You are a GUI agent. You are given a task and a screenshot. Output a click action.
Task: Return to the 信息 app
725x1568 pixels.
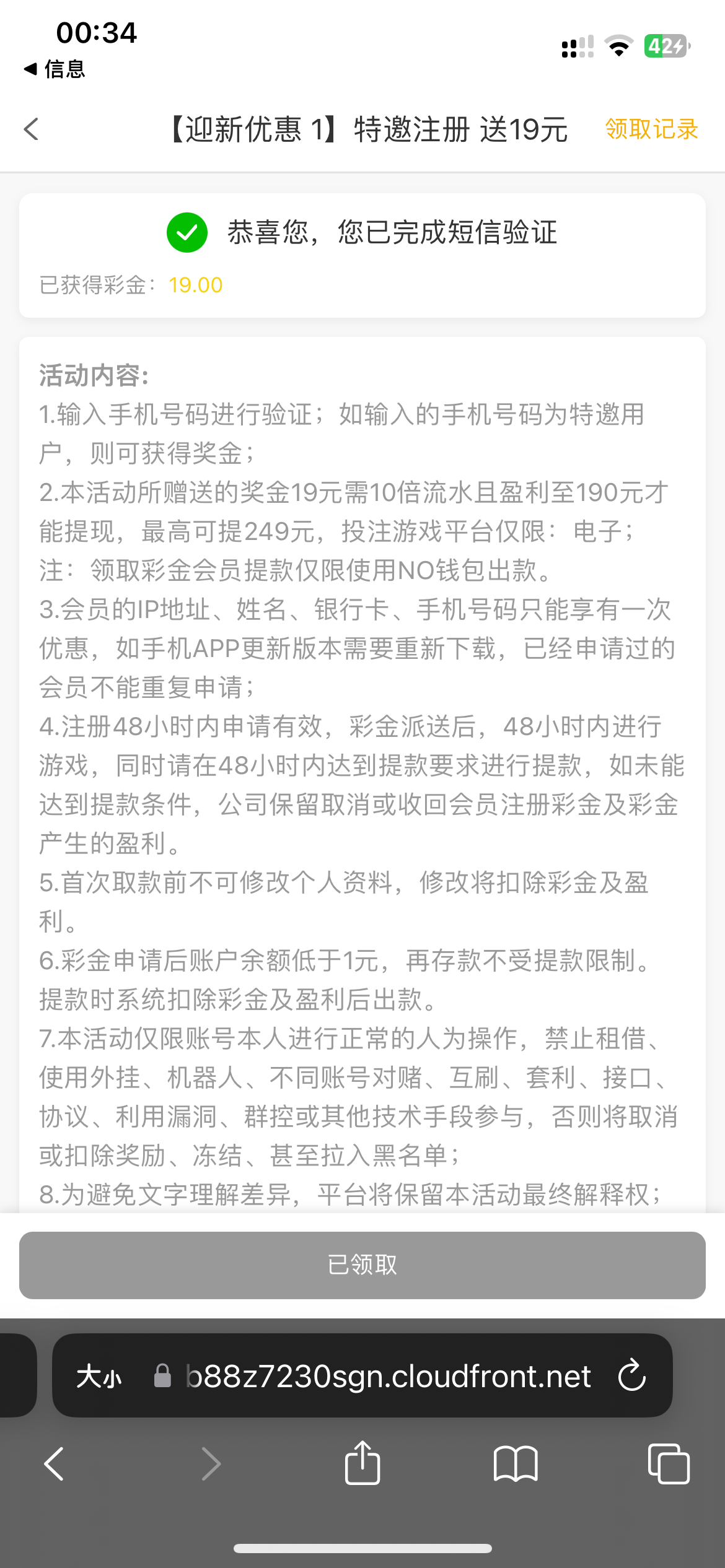point(55,69)
